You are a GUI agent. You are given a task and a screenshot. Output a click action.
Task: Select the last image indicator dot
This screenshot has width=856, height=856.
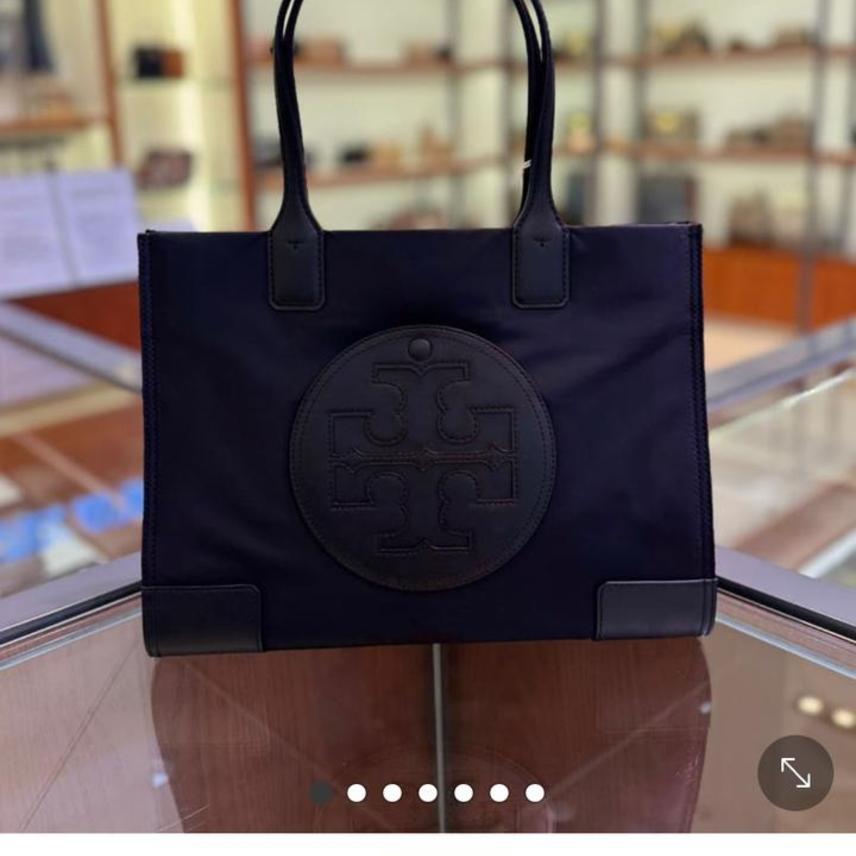pyautogui.click(x=535, y=793)
